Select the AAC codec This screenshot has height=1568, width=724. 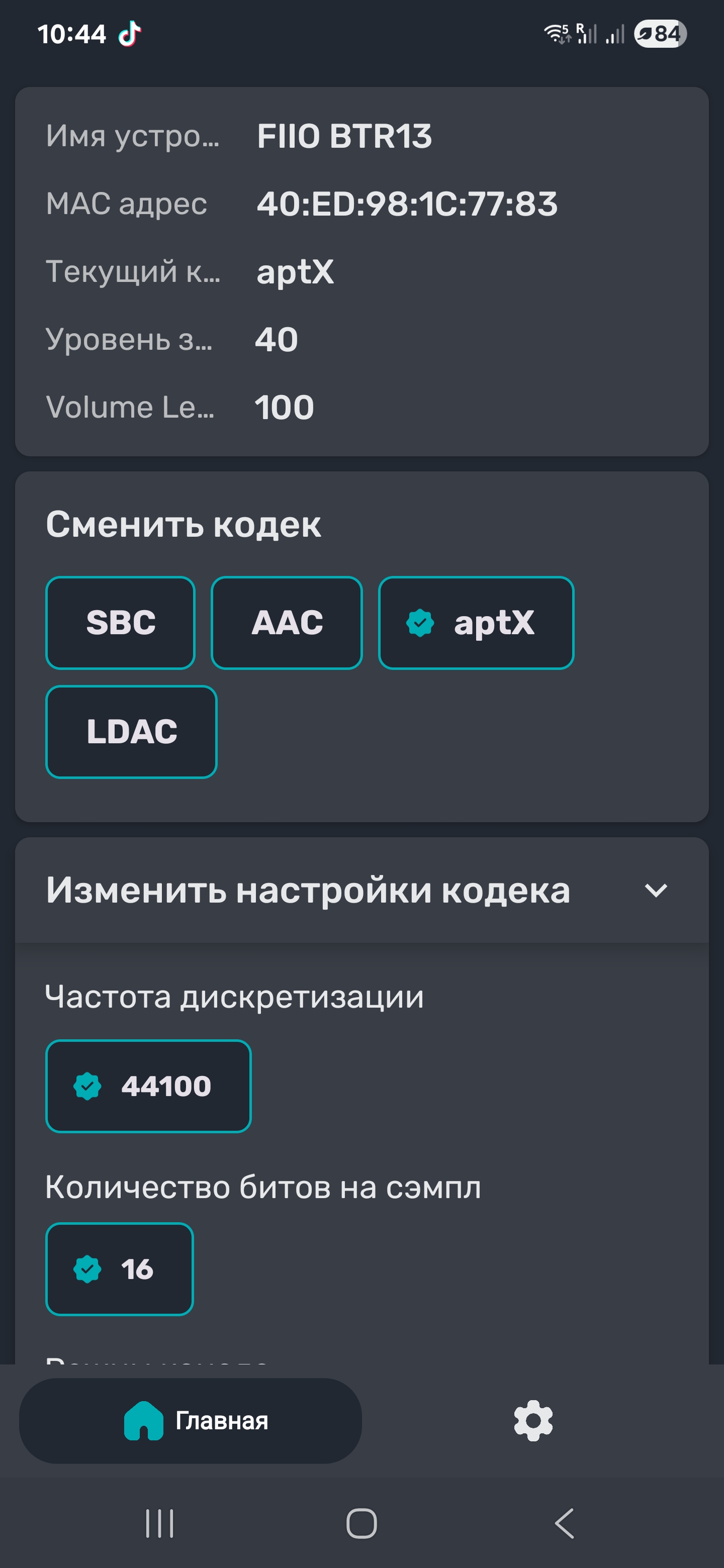[287, 623]
